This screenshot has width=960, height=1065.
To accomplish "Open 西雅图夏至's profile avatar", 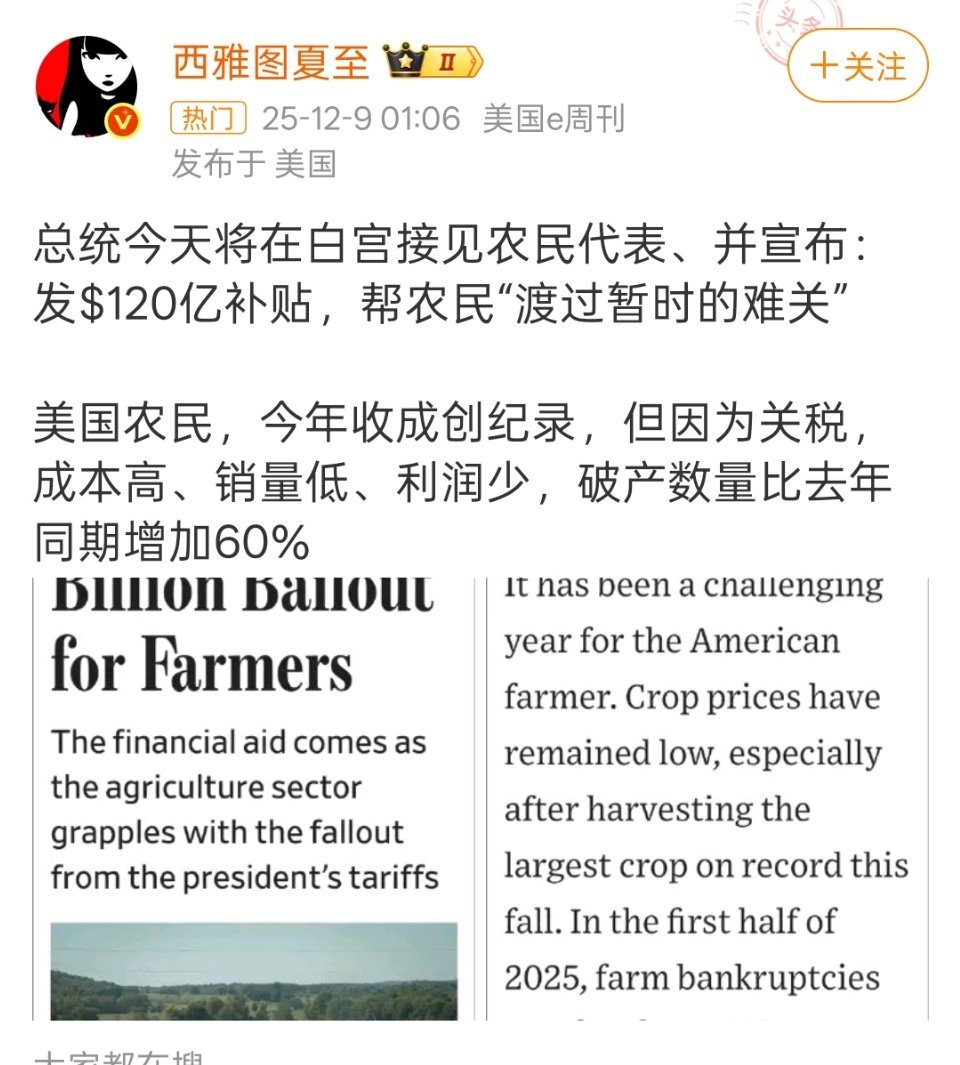I will tap(87, 88).
